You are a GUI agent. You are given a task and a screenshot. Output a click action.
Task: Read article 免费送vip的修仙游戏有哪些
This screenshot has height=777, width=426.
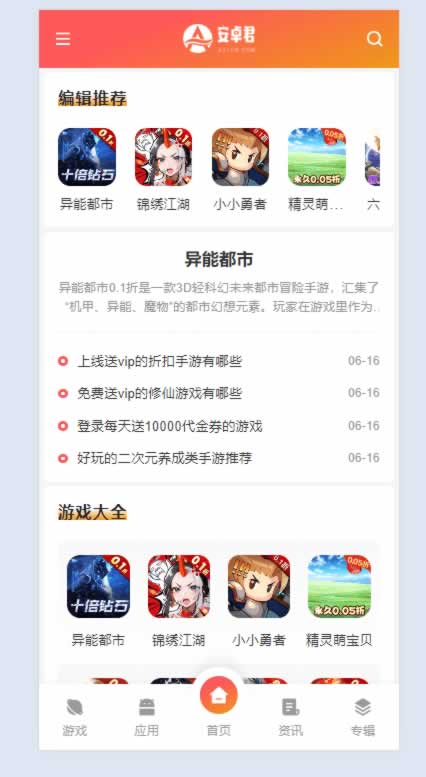(x=160, y=393)
